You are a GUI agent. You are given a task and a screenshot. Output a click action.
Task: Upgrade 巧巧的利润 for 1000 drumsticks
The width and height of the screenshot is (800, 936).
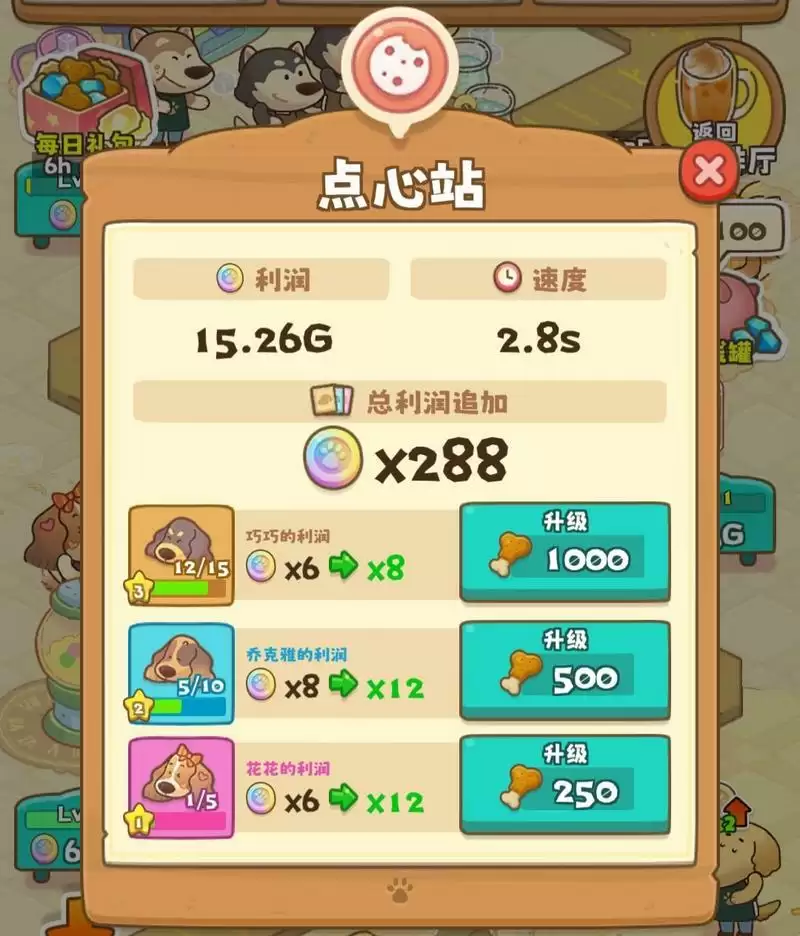click(x=564, y=551)
